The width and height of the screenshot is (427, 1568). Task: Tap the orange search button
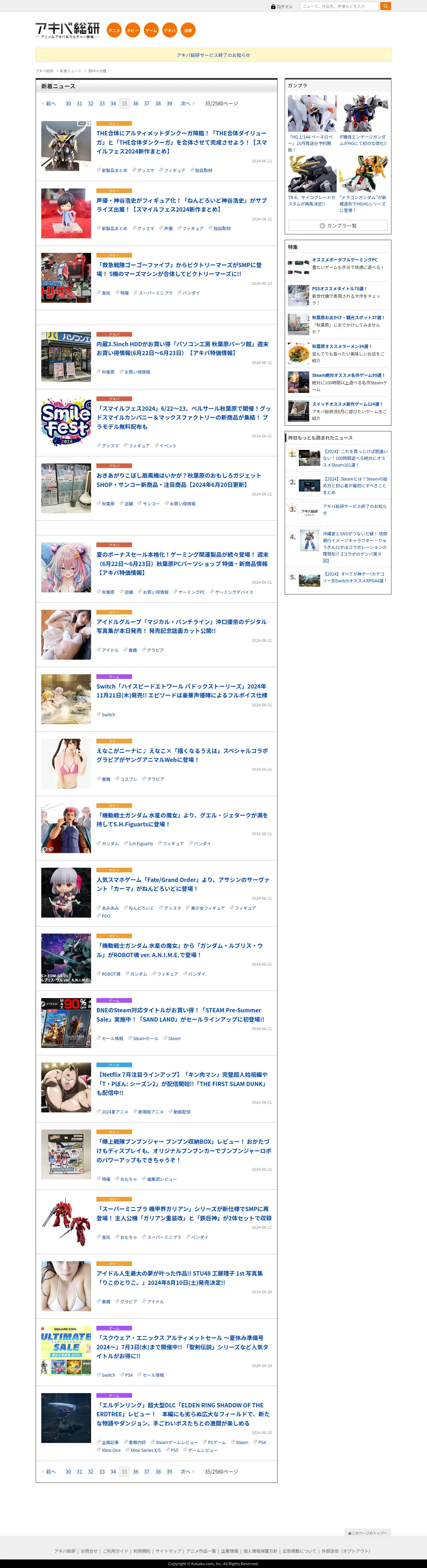point(386,6)
